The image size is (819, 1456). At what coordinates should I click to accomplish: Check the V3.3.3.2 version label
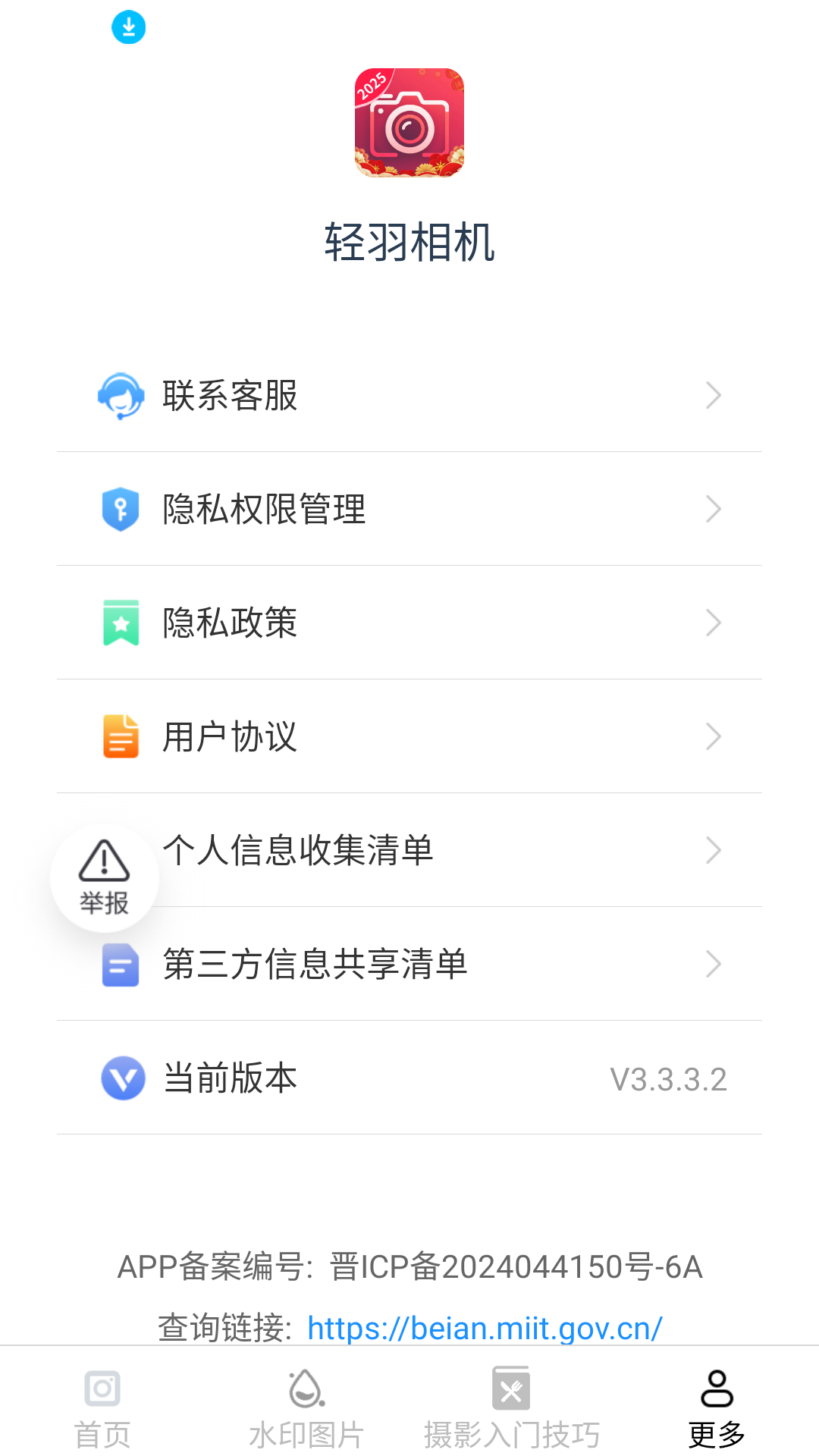(668, 1078)
